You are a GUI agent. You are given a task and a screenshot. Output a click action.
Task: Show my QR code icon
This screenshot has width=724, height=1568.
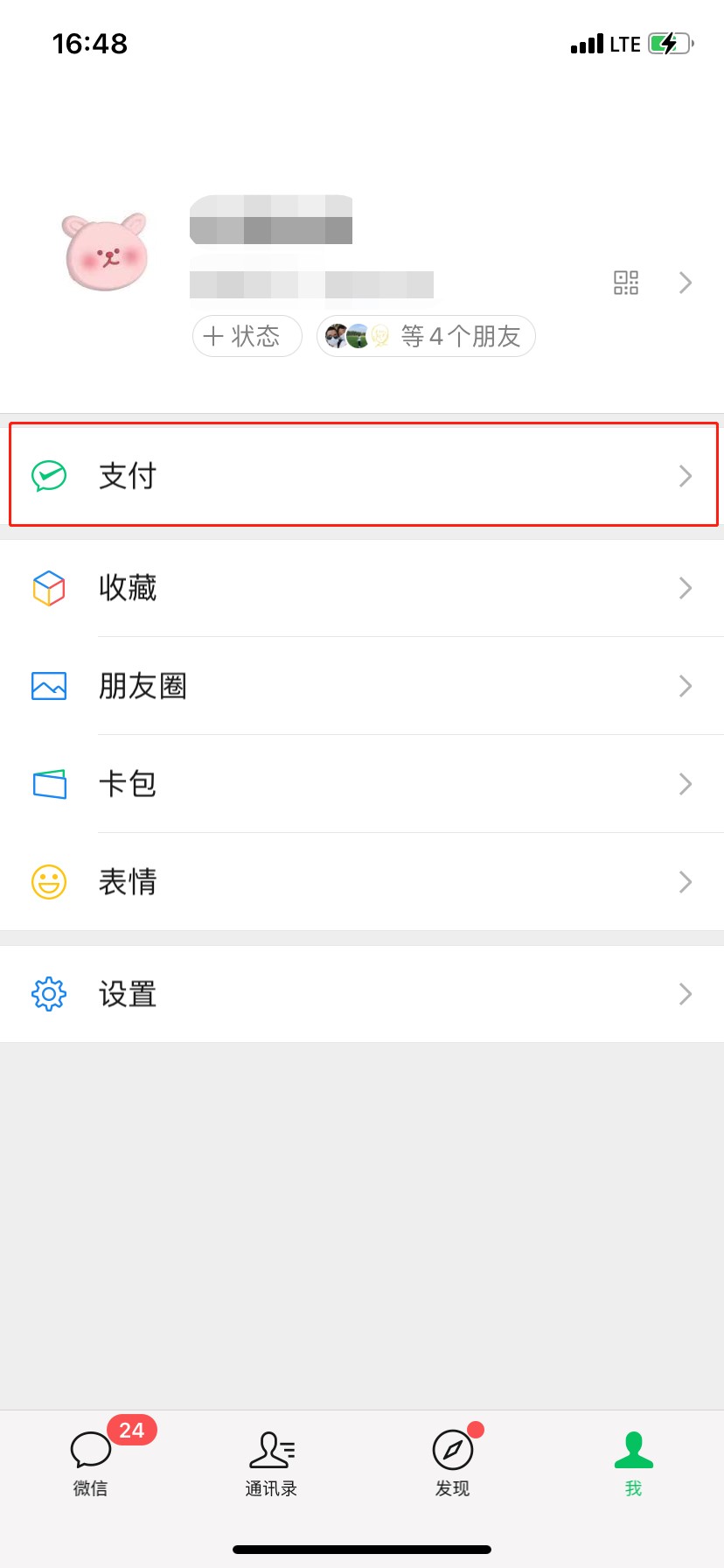[626, 283]
